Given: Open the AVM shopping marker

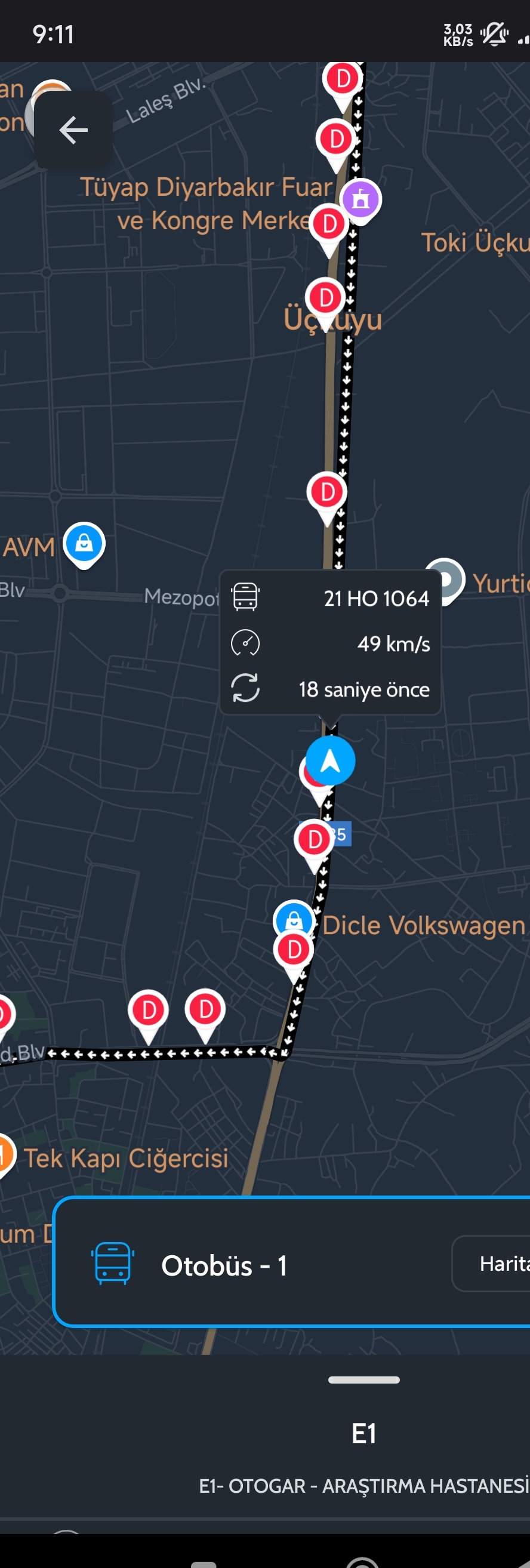Looking at the screenshot, I should 84,543.
